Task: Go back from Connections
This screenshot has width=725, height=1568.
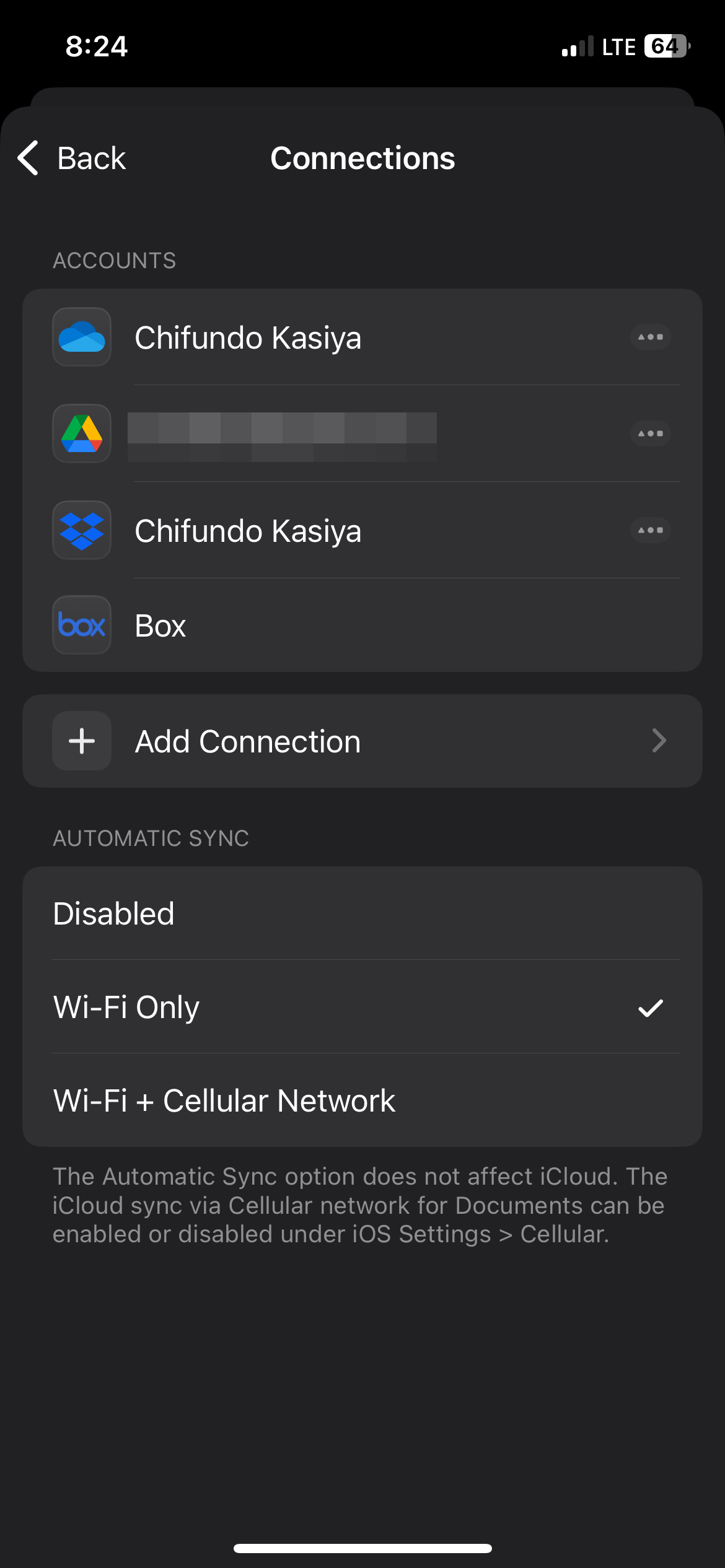Action: coord(72,158)
